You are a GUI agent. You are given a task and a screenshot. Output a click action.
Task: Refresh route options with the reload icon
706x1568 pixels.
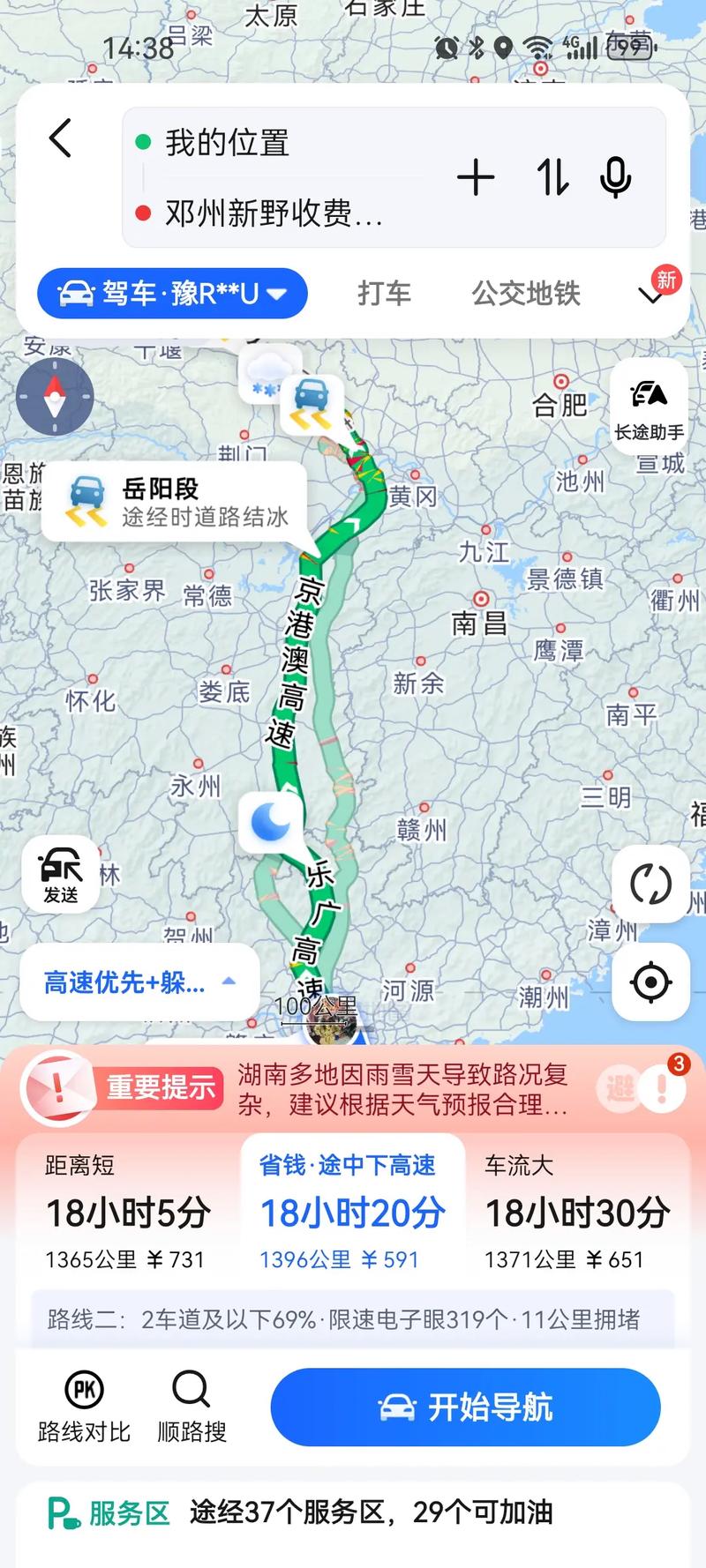650,885
